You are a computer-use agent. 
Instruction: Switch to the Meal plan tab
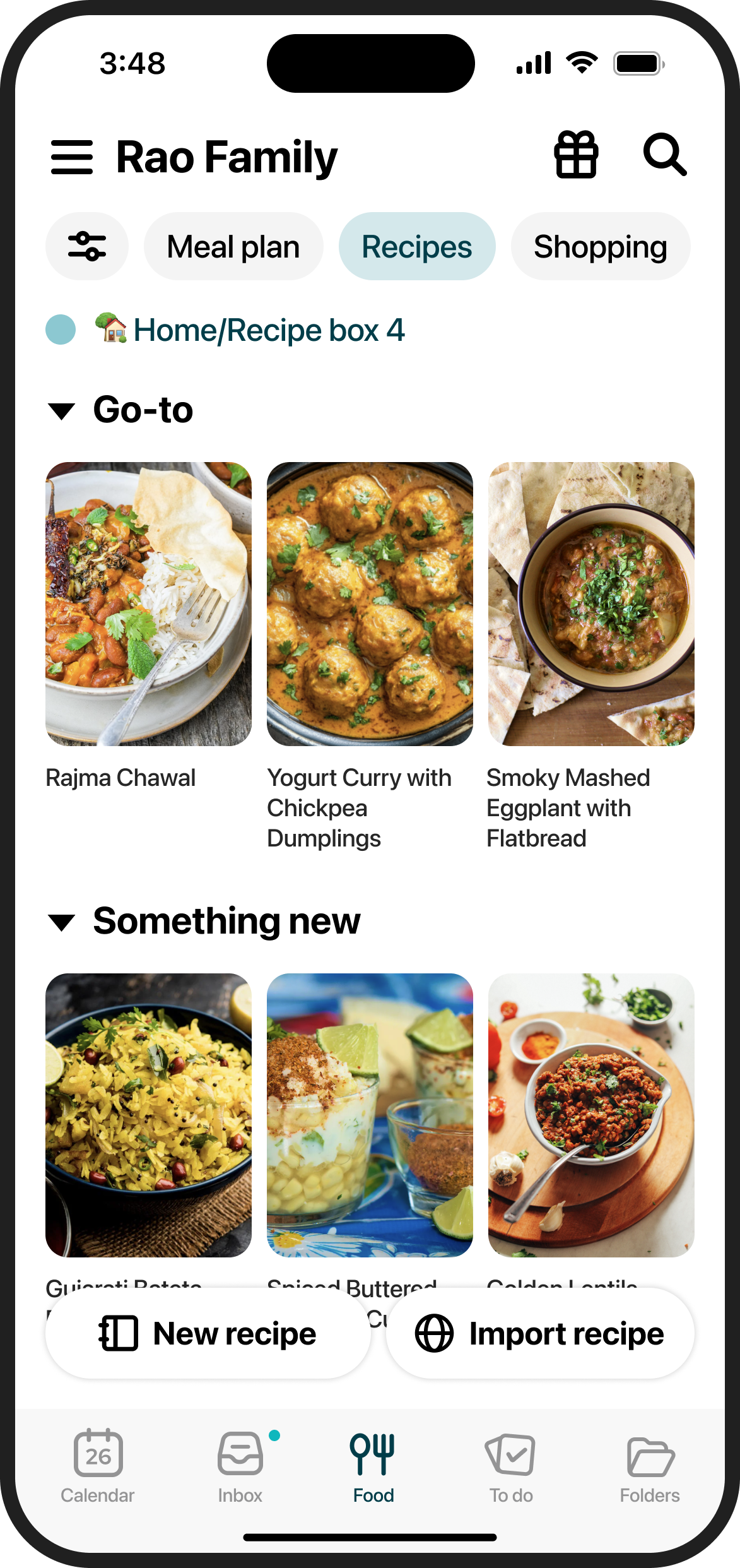pos(233,246)
